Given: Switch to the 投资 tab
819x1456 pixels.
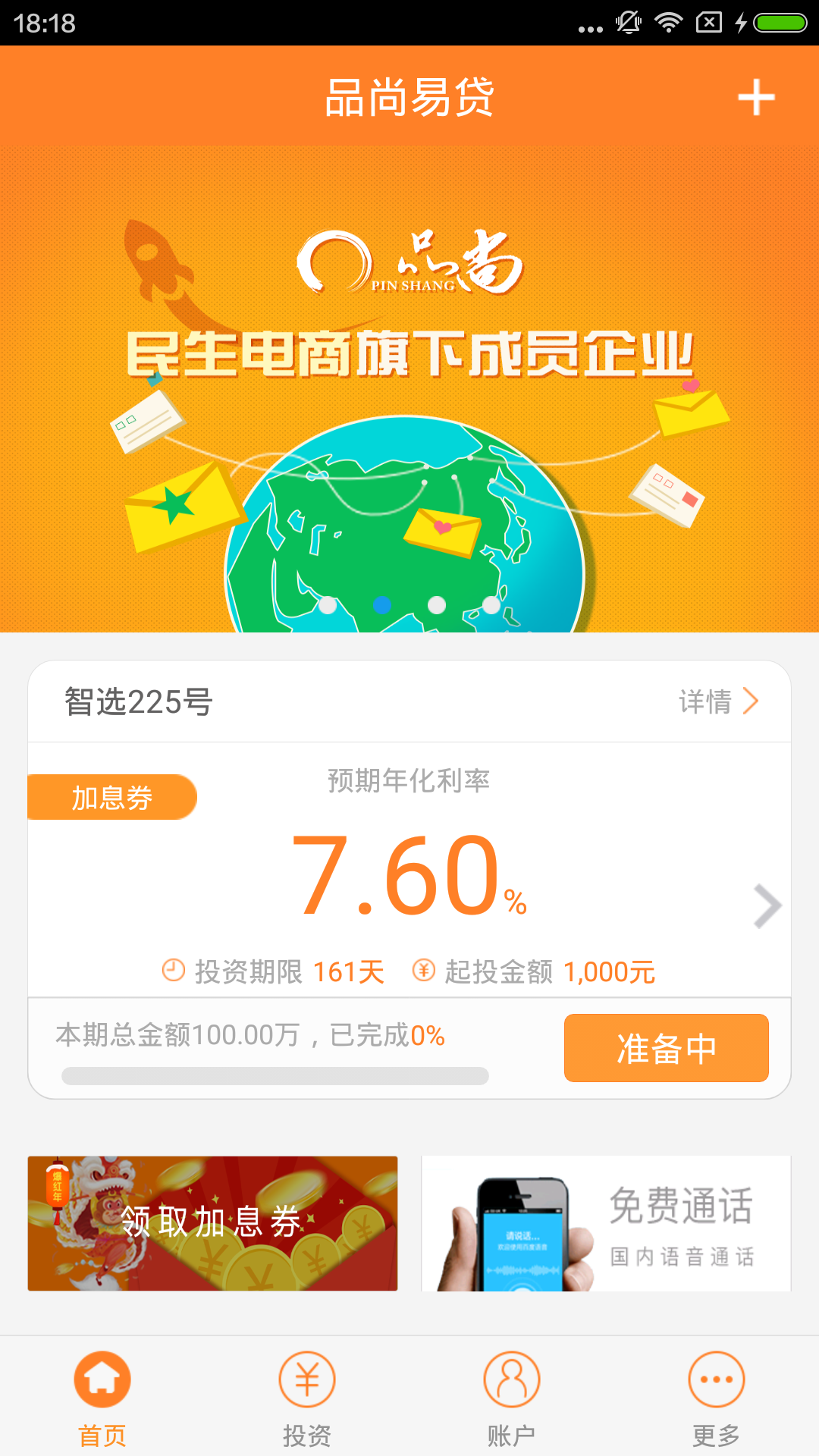Looking at the screenshot, I should pyautogui.click(x=307, y=1397).
